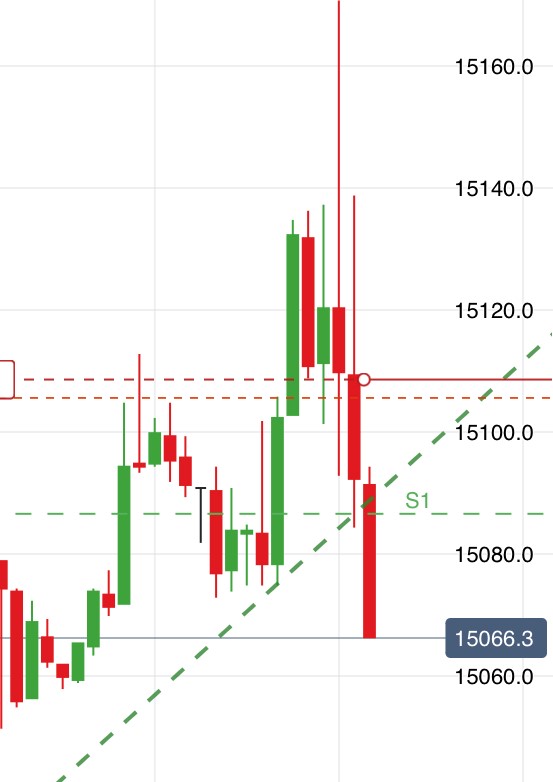This screenshot has height=782, width=553.
Task: Select the circle handle on red order line
Action: [364, 380]
